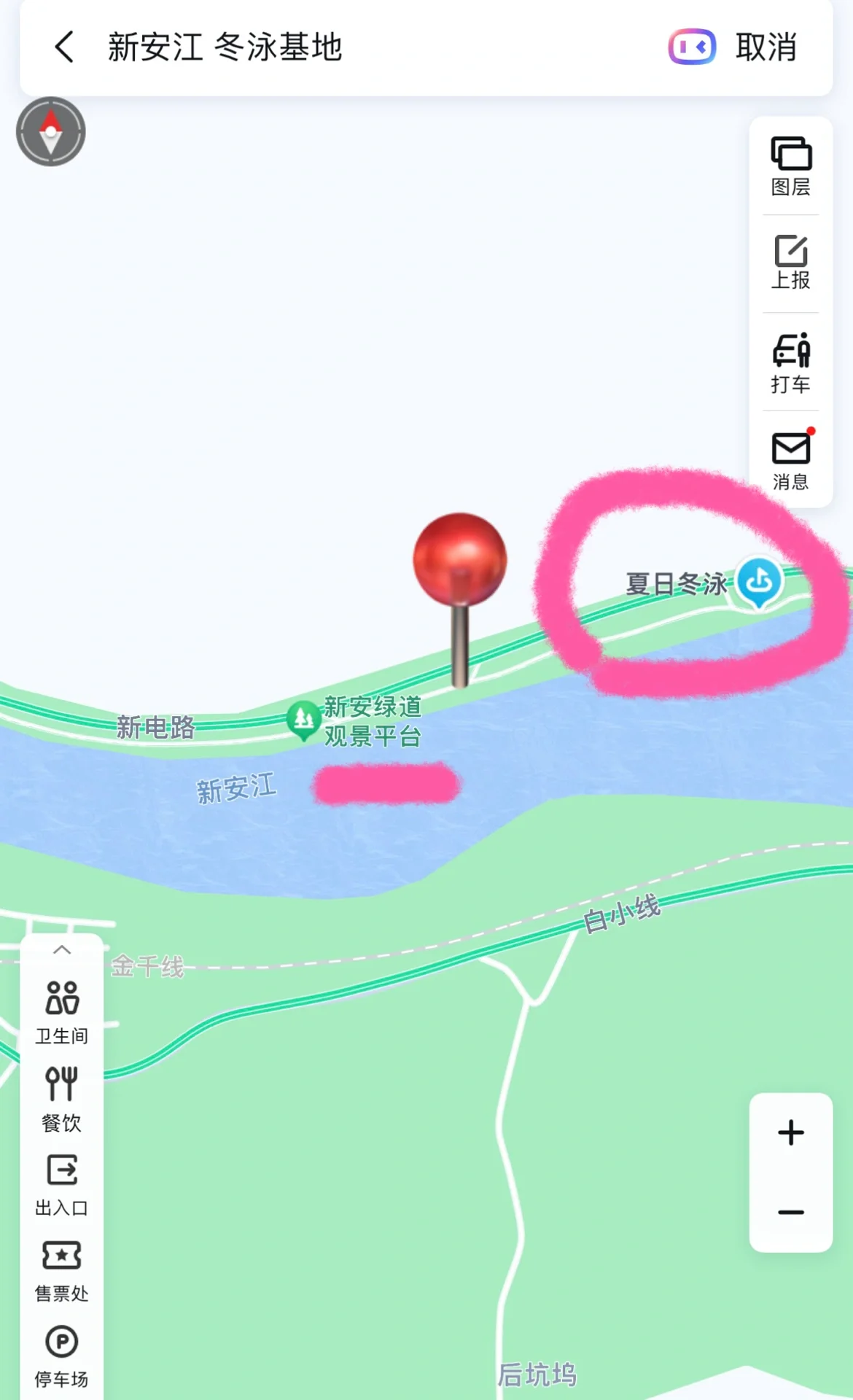Report a map issue via 上报

pos(790,262)
